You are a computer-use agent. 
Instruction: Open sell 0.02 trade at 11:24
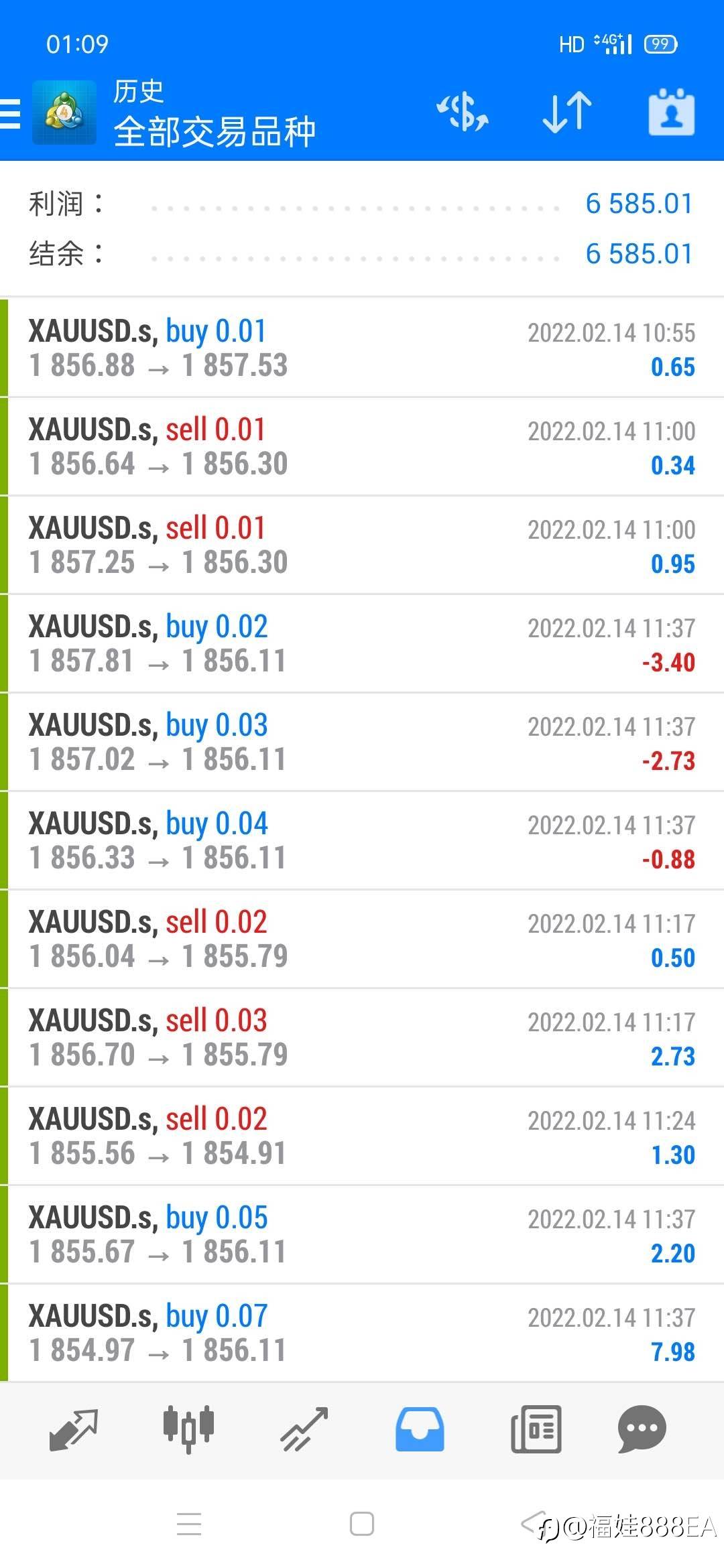pyautogui.click(x=362, y=1136)
